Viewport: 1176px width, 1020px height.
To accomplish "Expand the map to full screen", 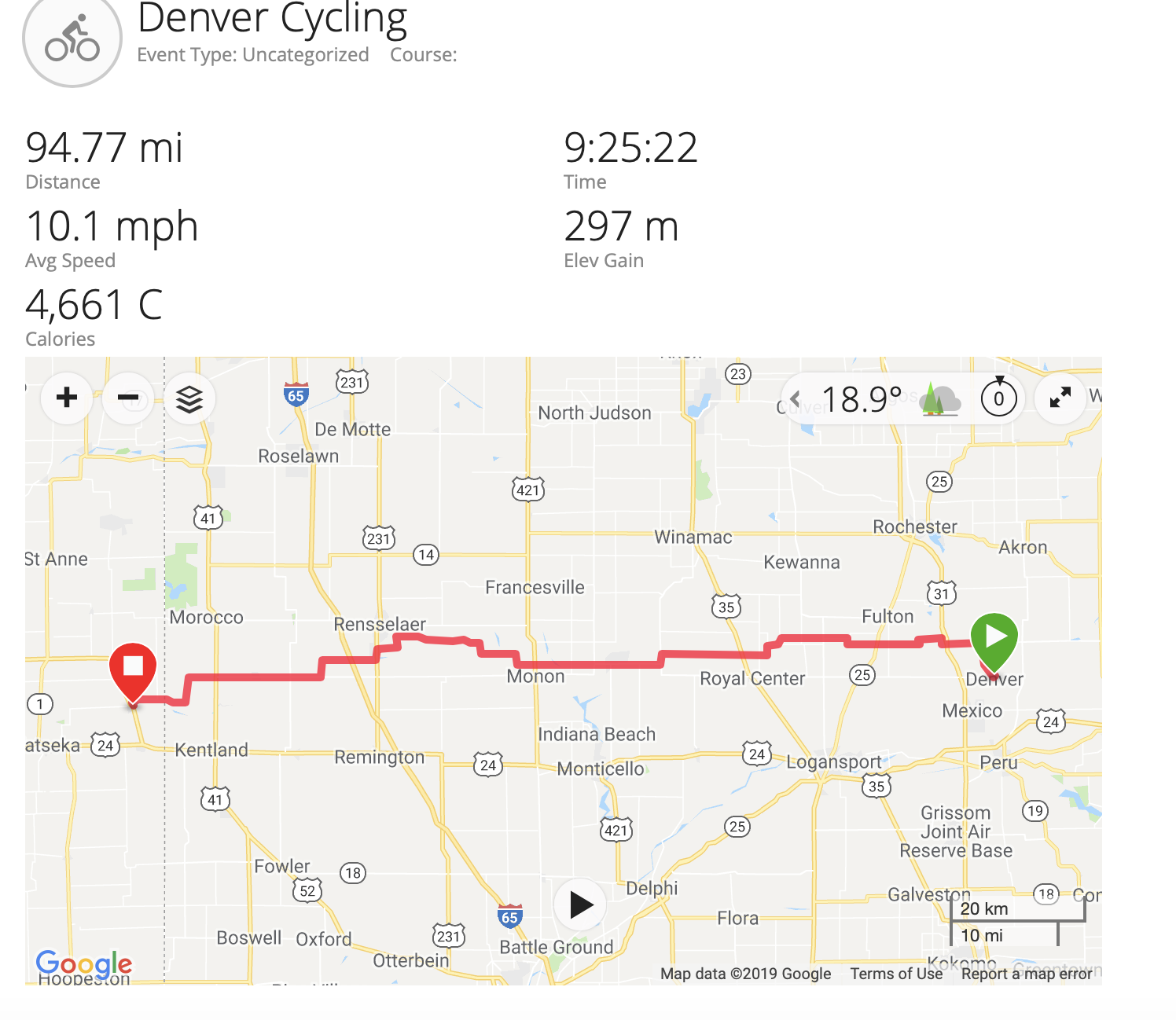I will coord(1060,398).
